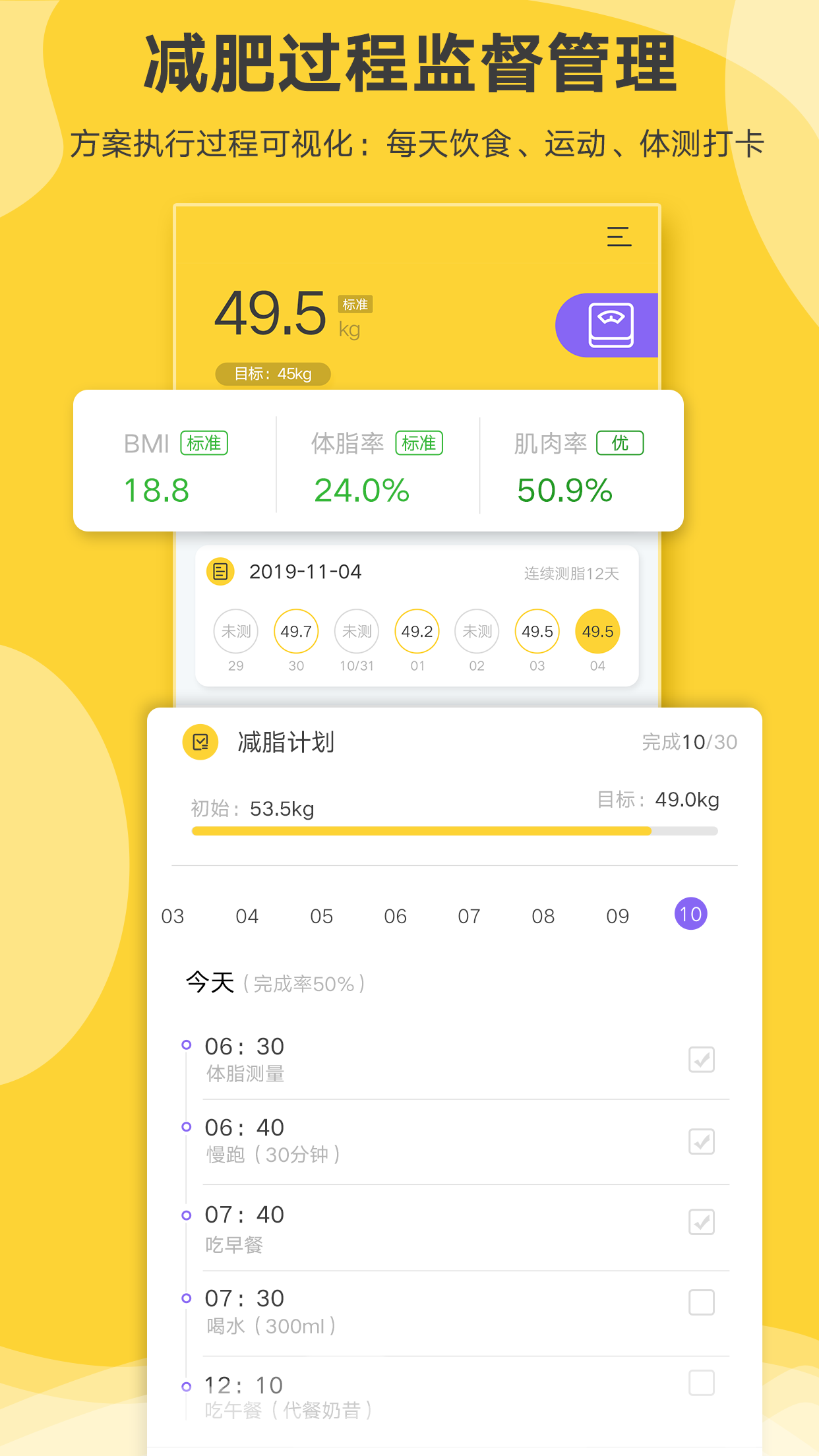819x1456 pixels.
Task: Tap the BMI 标准 status badge
Action: (204, 443)
